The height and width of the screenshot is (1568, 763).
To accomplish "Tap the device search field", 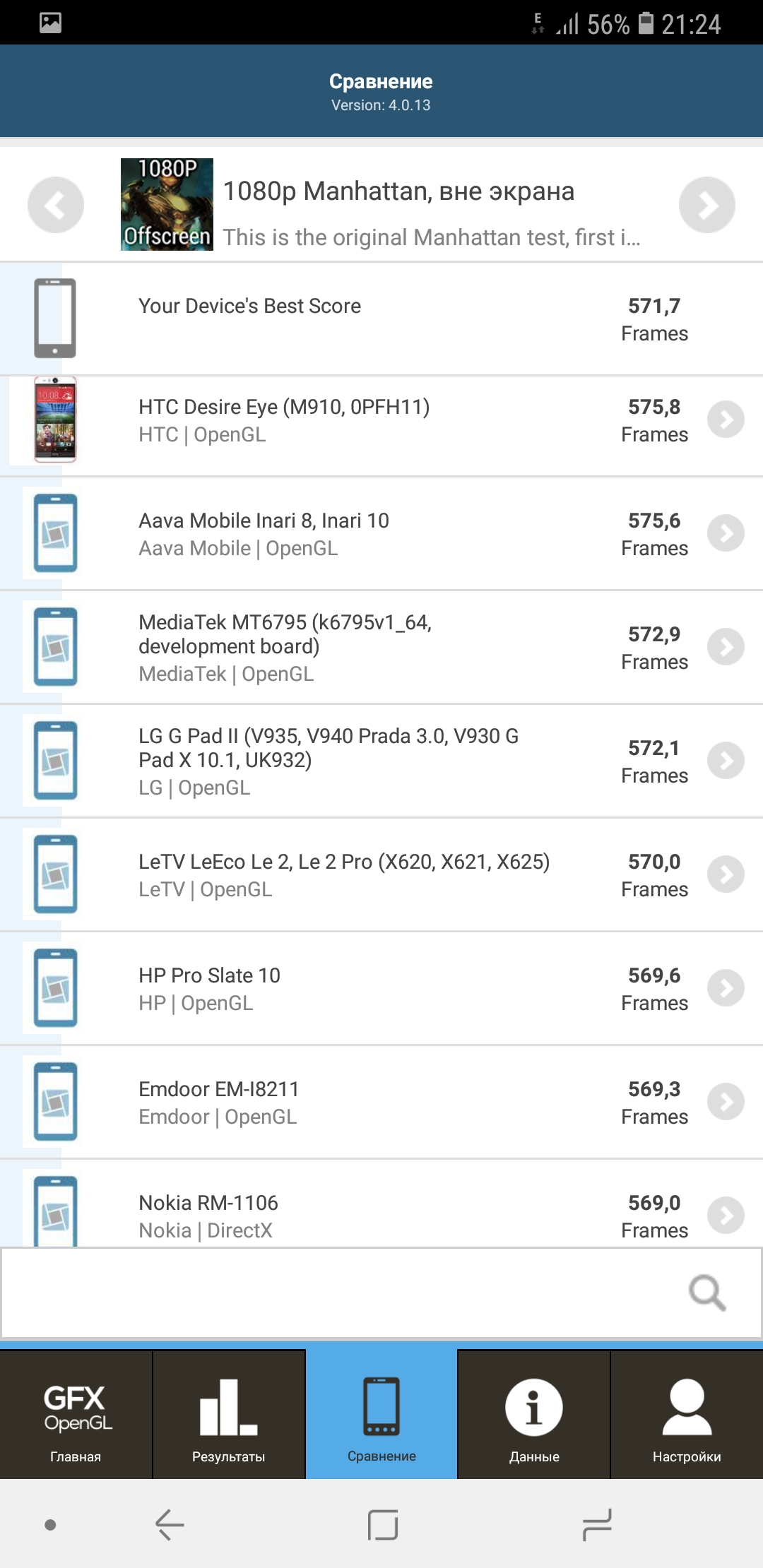I will [x=339, y=1293].
